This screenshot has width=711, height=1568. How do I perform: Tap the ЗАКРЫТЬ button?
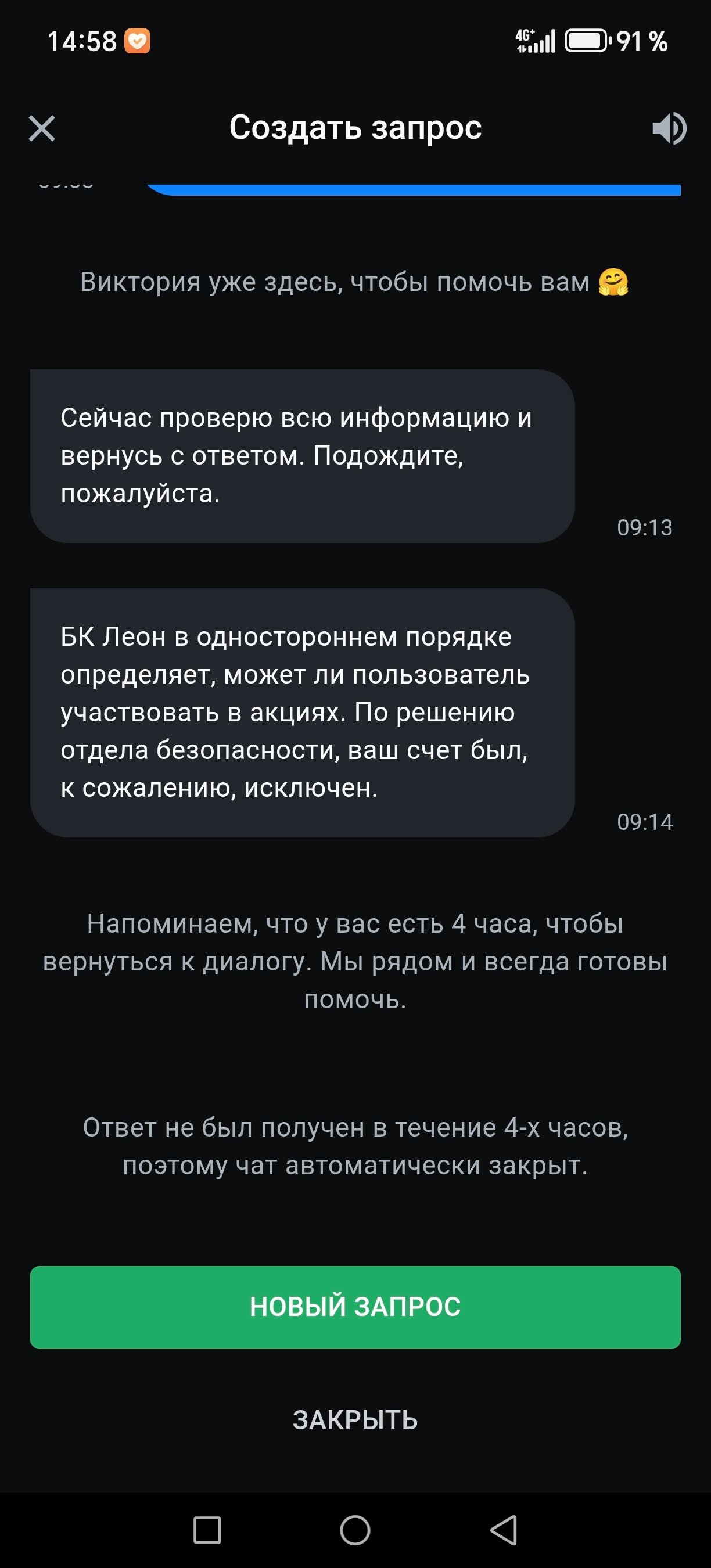[x=355, y=1420]
